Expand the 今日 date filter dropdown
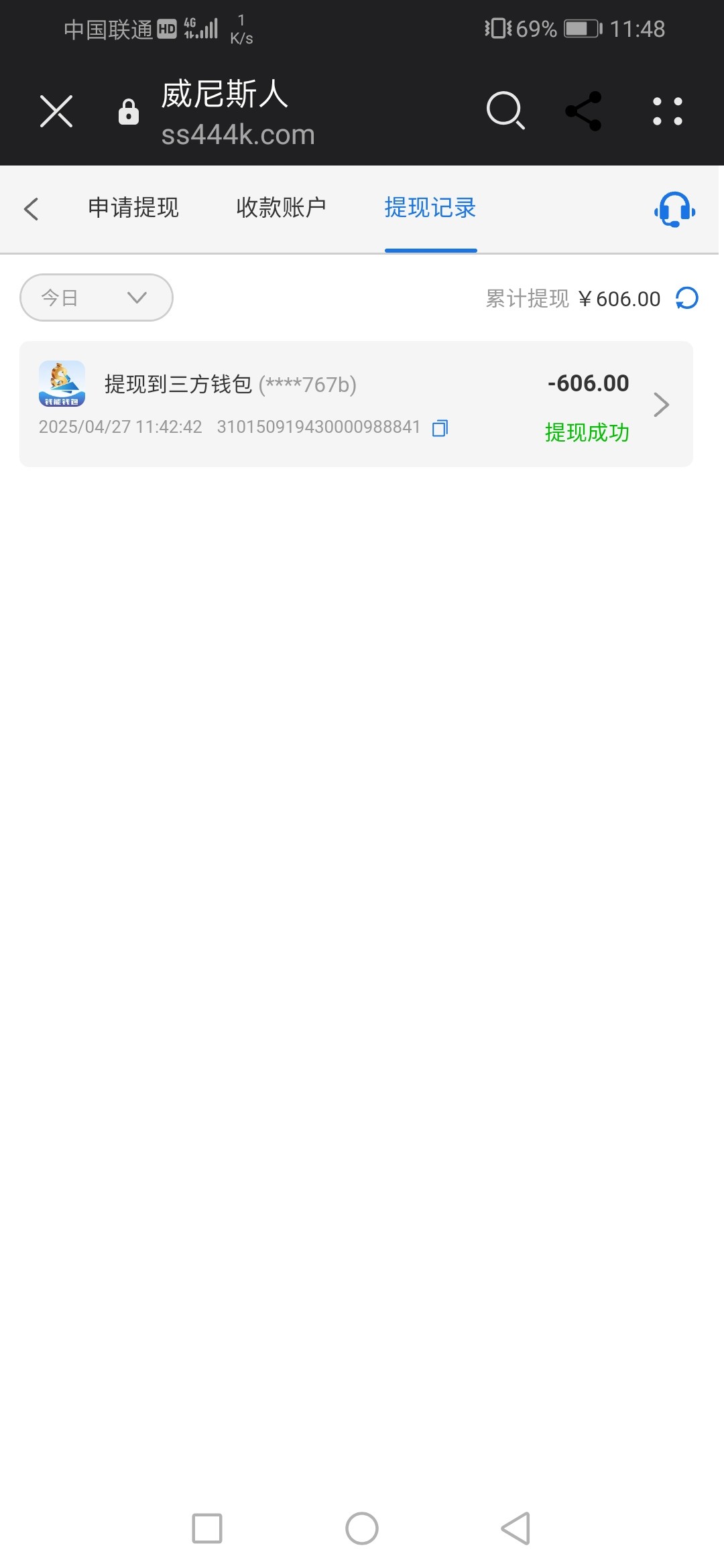Image resolution: width=724 pixels, height=1568 pixels. [x=97, y=298]
